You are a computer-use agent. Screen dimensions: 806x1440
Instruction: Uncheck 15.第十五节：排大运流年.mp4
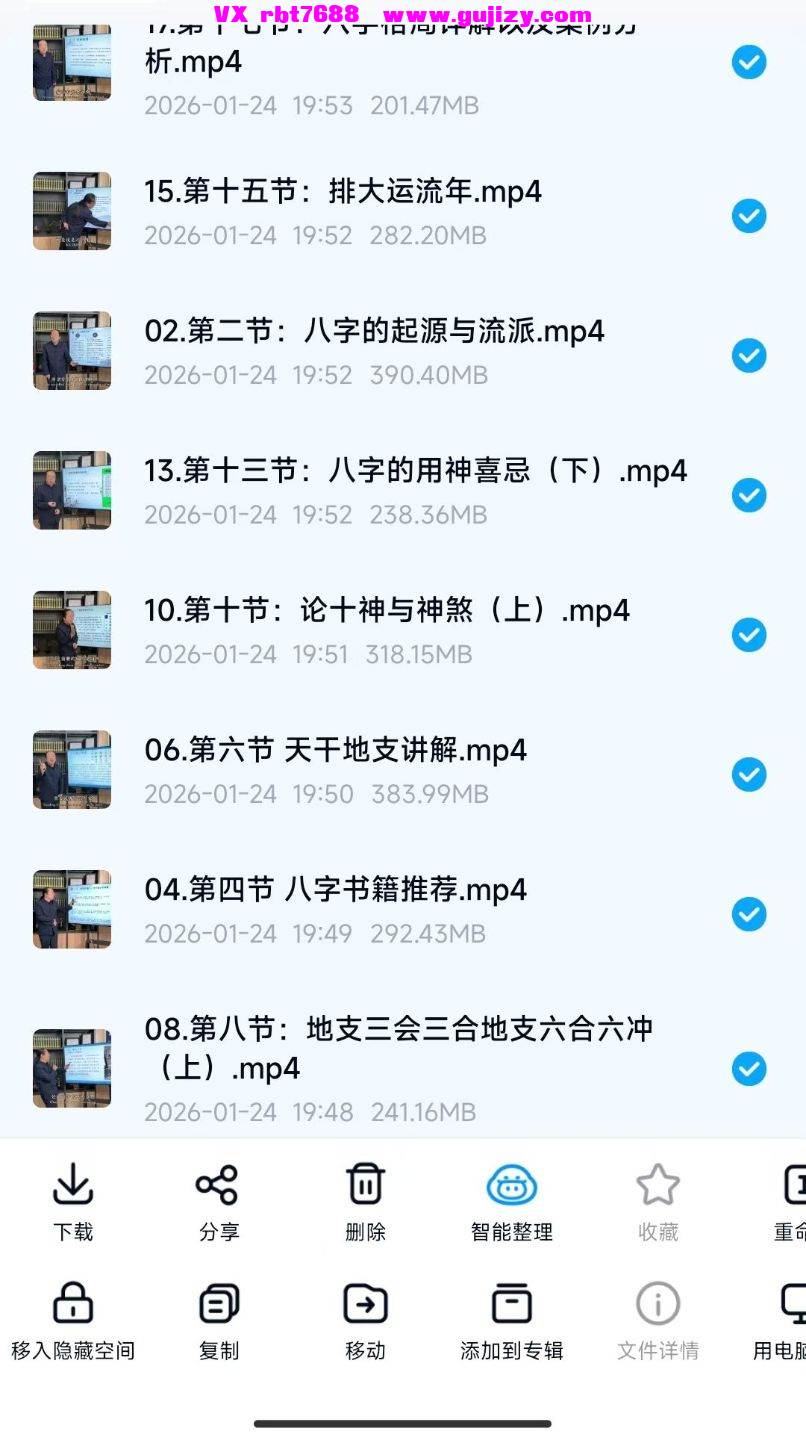(x=749, y=216)
